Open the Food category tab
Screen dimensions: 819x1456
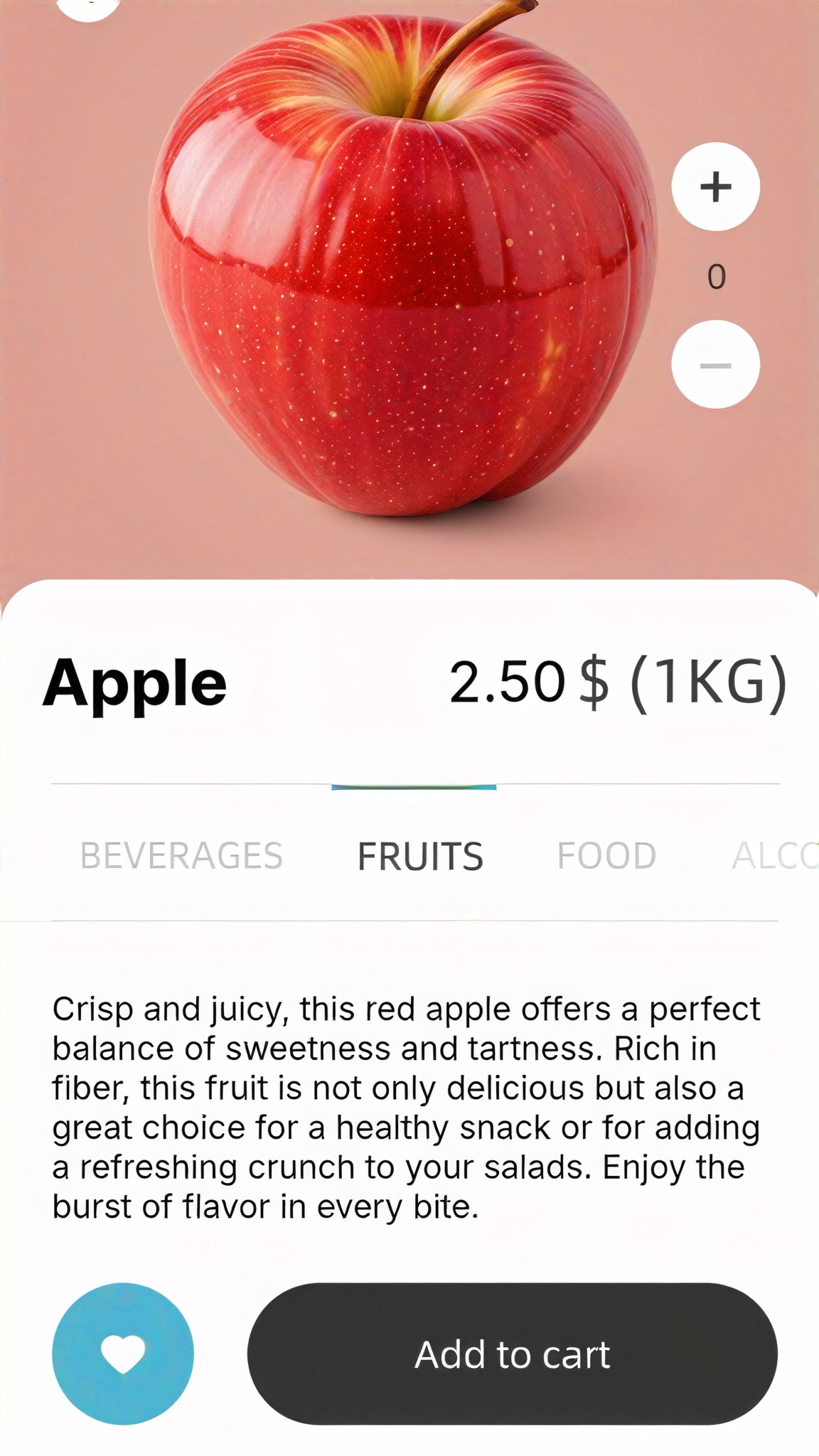point(606,855)
